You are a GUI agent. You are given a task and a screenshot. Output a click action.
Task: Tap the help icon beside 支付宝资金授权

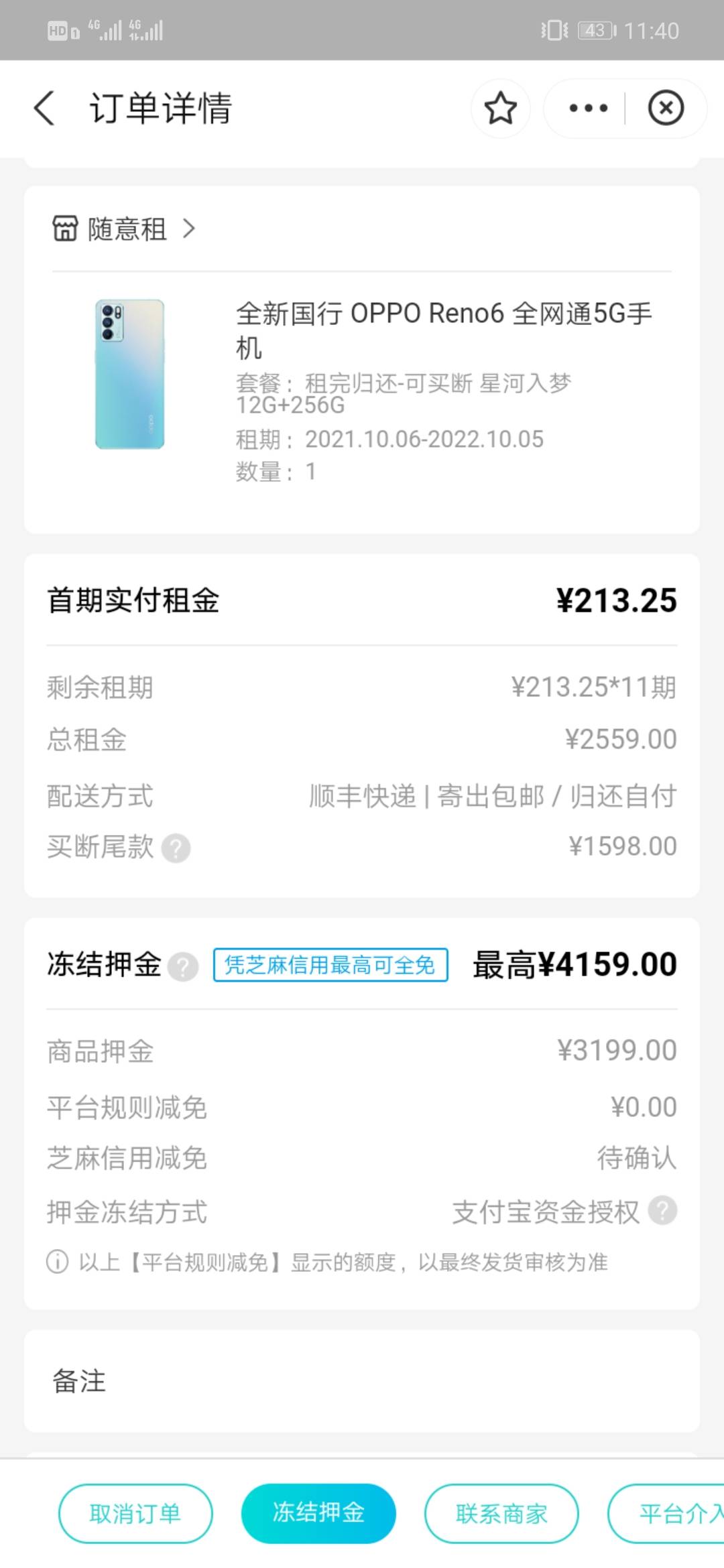click(x=663, y=1210)
